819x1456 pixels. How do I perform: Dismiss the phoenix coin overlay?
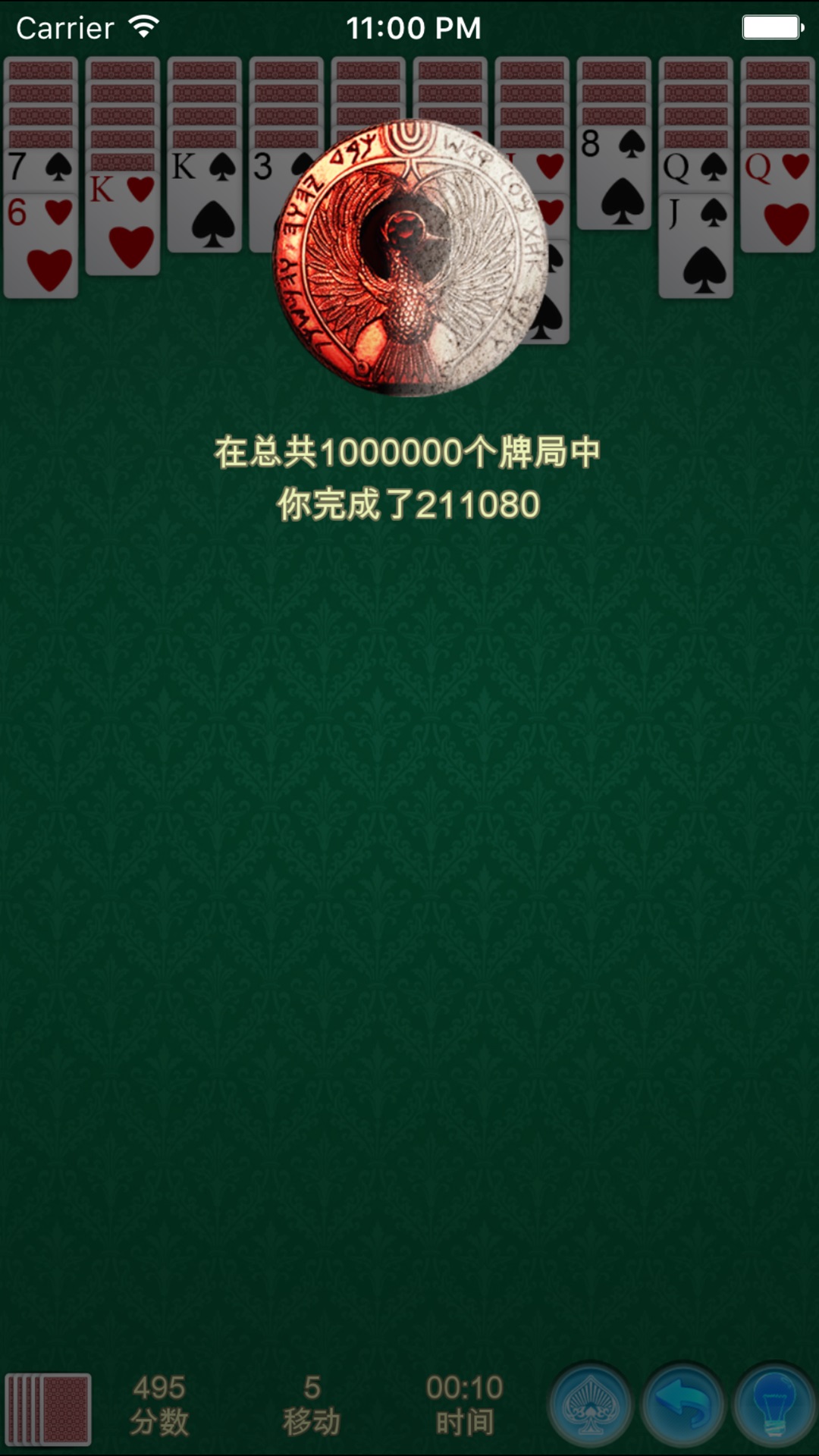pyautogui.click(x=409, y=258)
